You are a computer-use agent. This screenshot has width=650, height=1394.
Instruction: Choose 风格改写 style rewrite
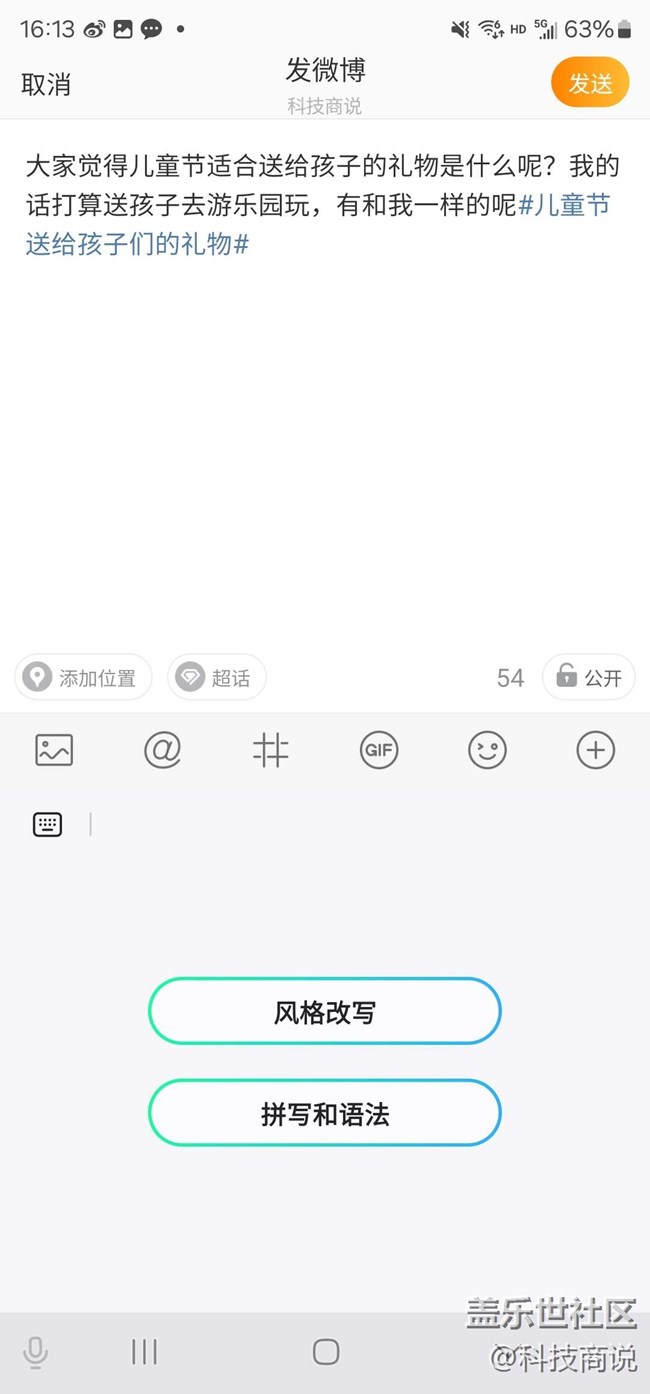pyautogui.click(x=324, y=1012)
